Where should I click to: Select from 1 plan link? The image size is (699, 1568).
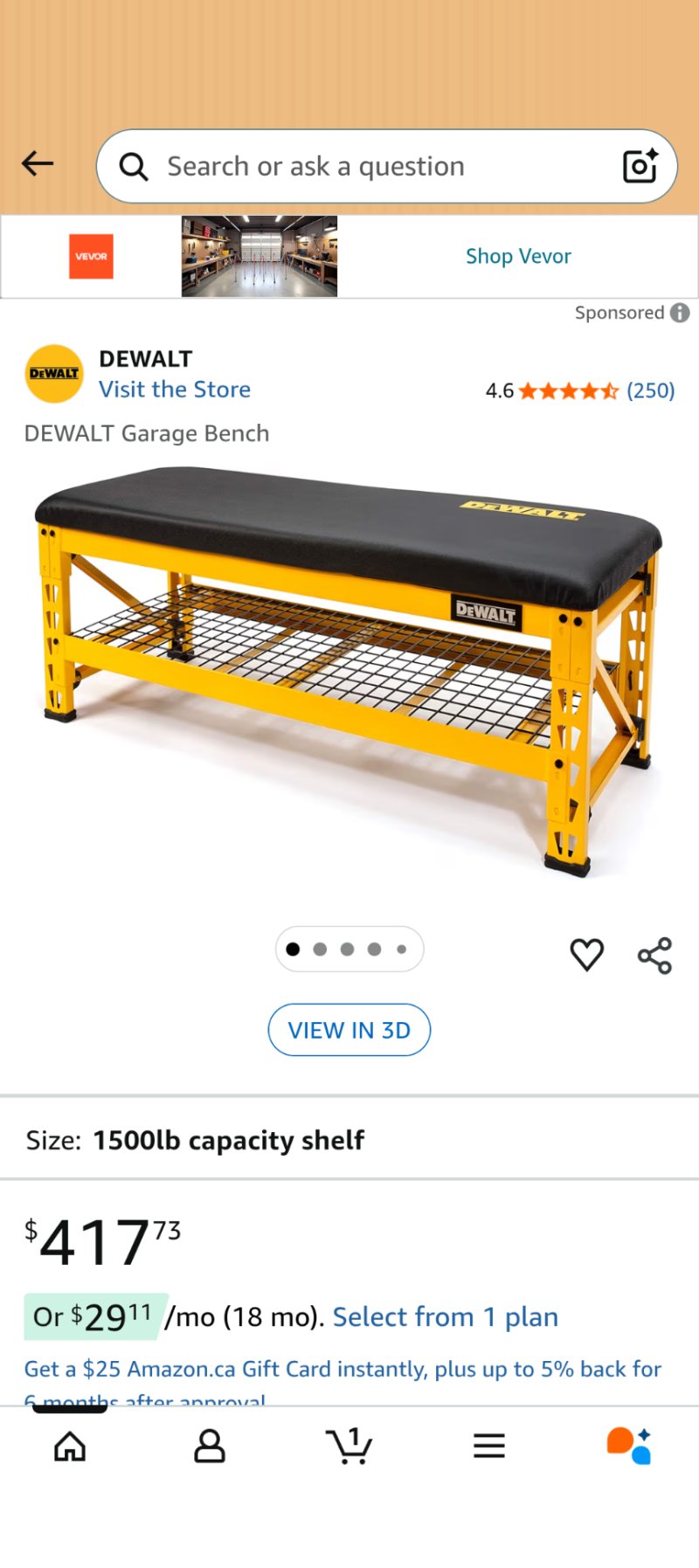point(445,1316)
